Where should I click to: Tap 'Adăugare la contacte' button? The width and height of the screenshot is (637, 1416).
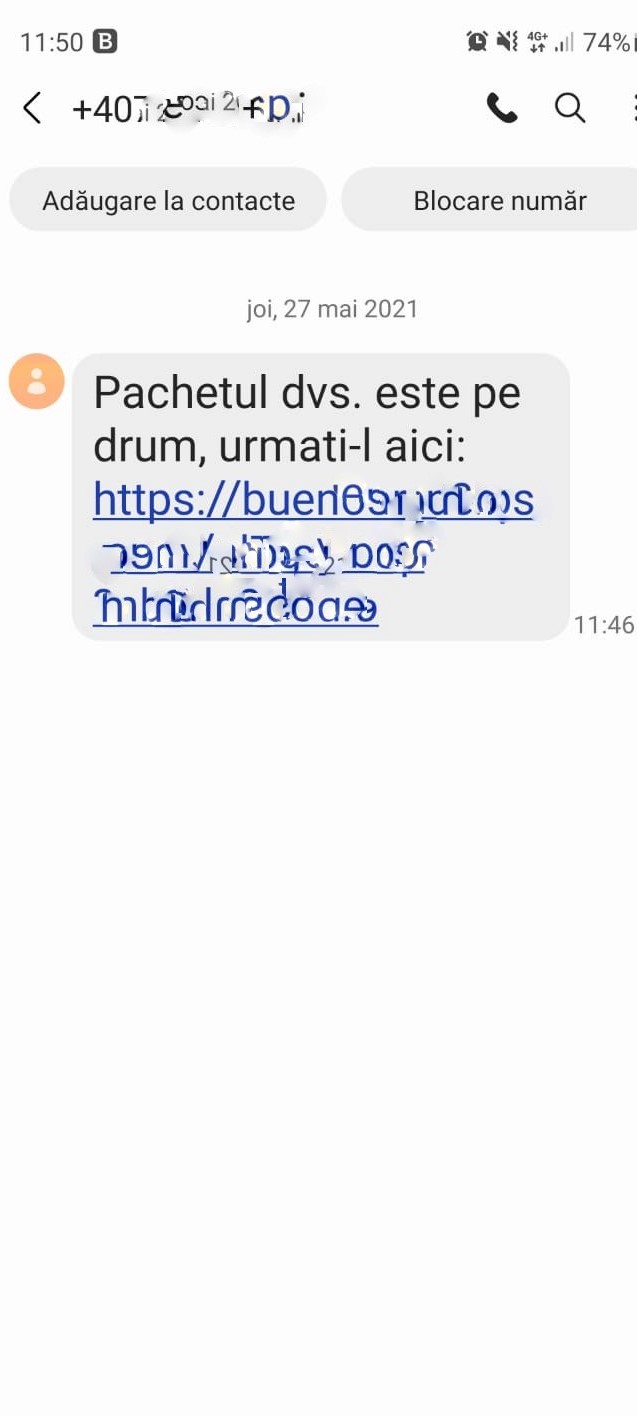pyautogui.click(x=168, y=200)
